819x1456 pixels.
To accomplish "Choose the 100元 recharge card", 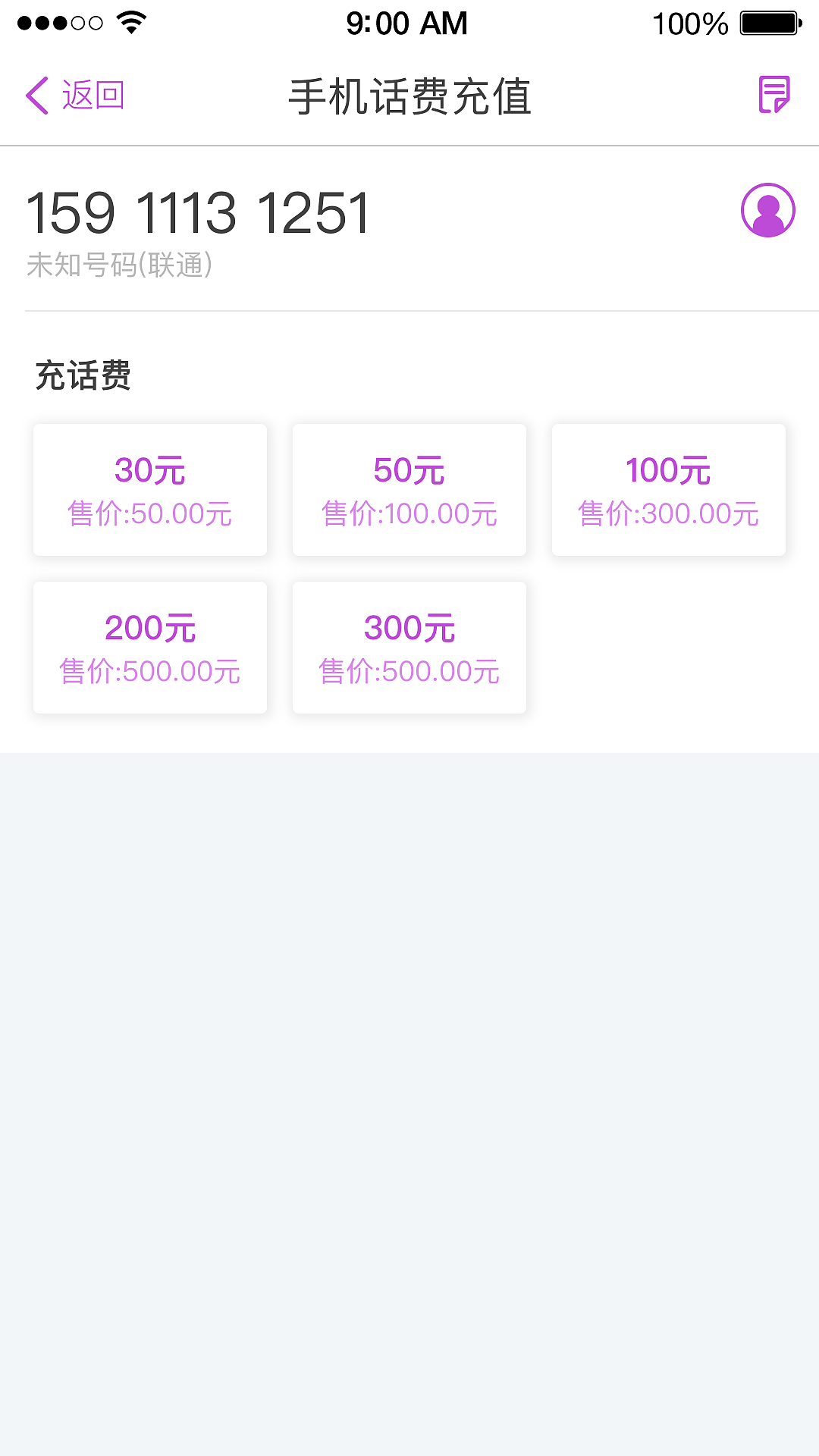I will 669,489.
